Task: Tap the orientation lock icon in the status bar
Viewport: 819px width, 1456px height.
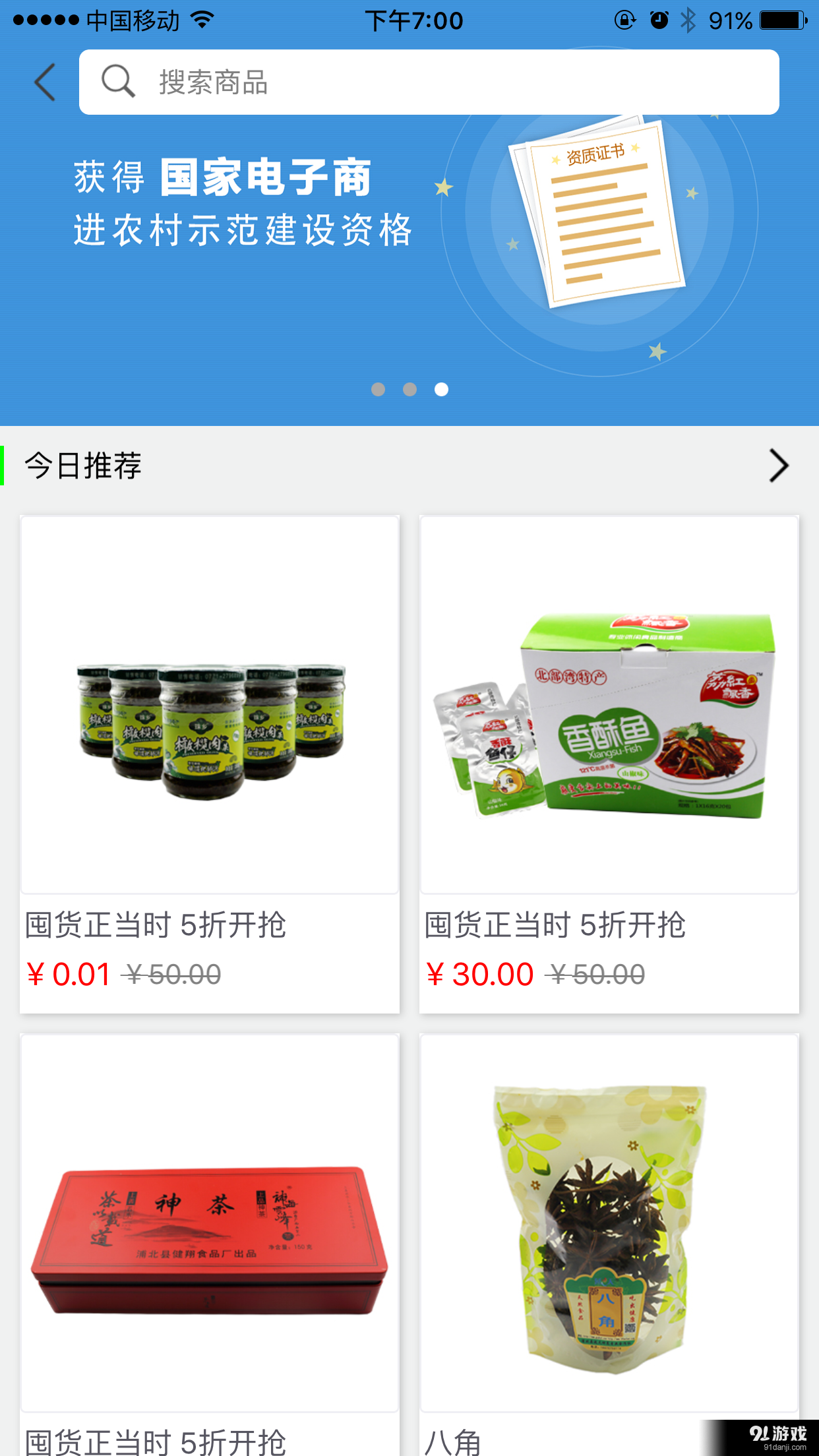Action: click(x=624, y=20)
